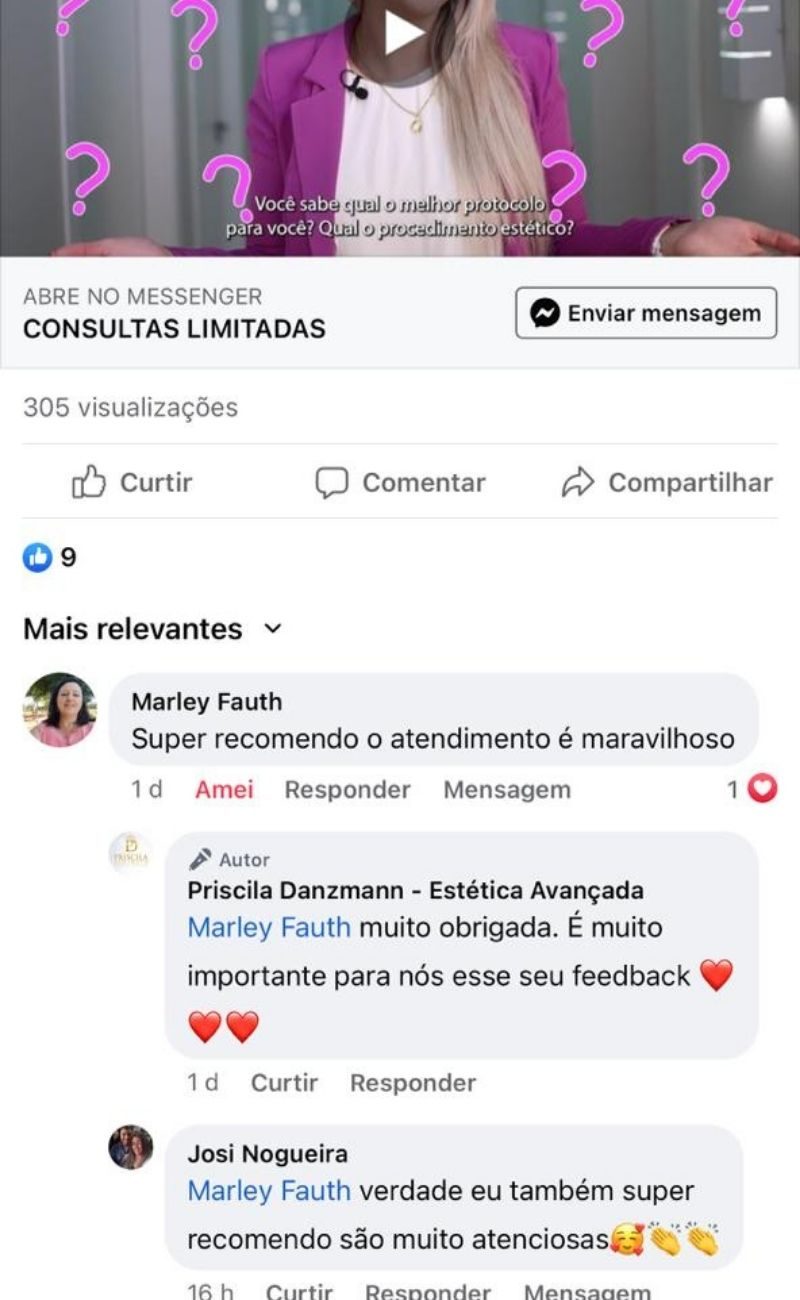Open Marley Fauth's profile picture
This screenshot has width=800, height=1300.
point(60,709)
